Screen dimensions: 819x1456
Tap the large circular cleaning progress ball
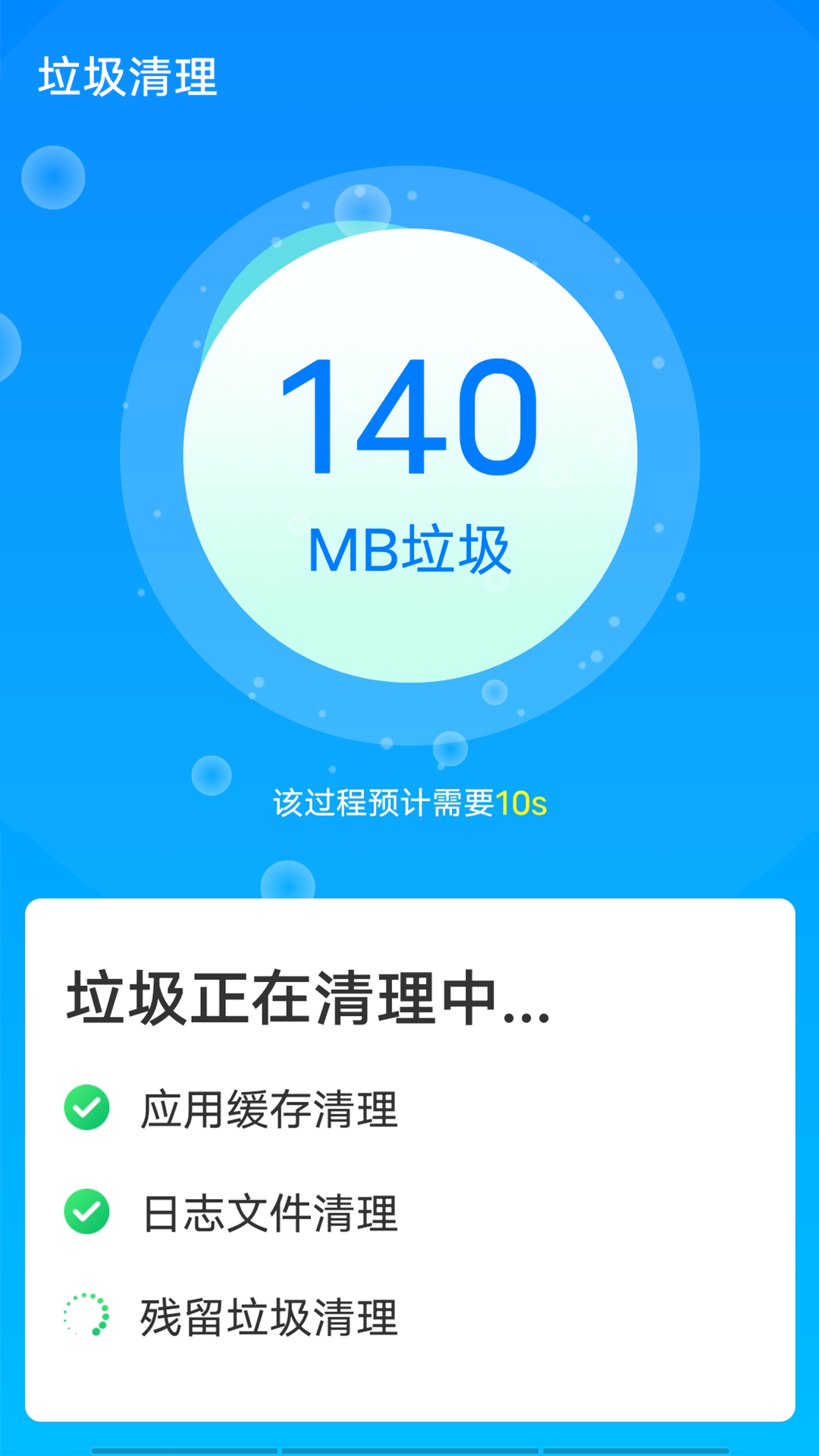[409, 463]
